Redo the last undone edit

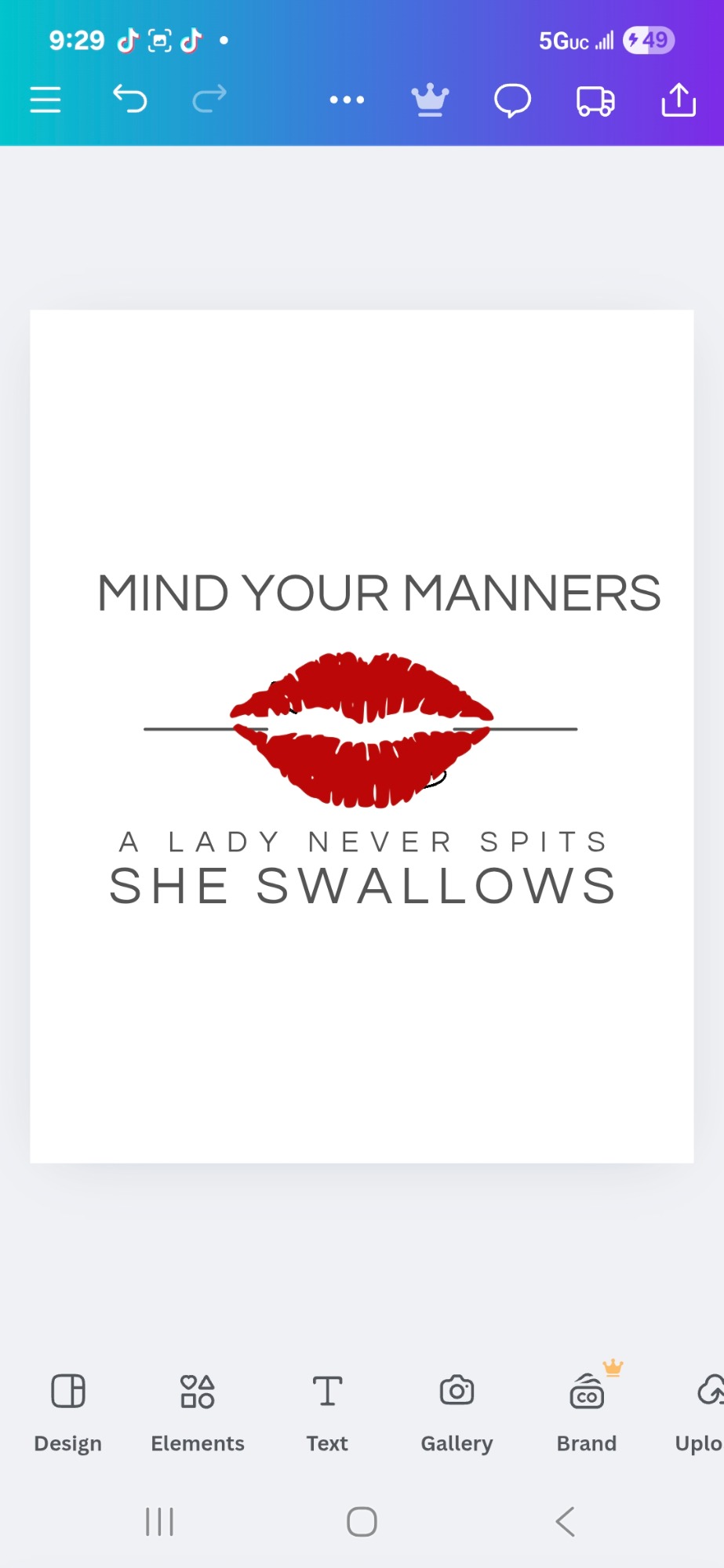(209, 100)
